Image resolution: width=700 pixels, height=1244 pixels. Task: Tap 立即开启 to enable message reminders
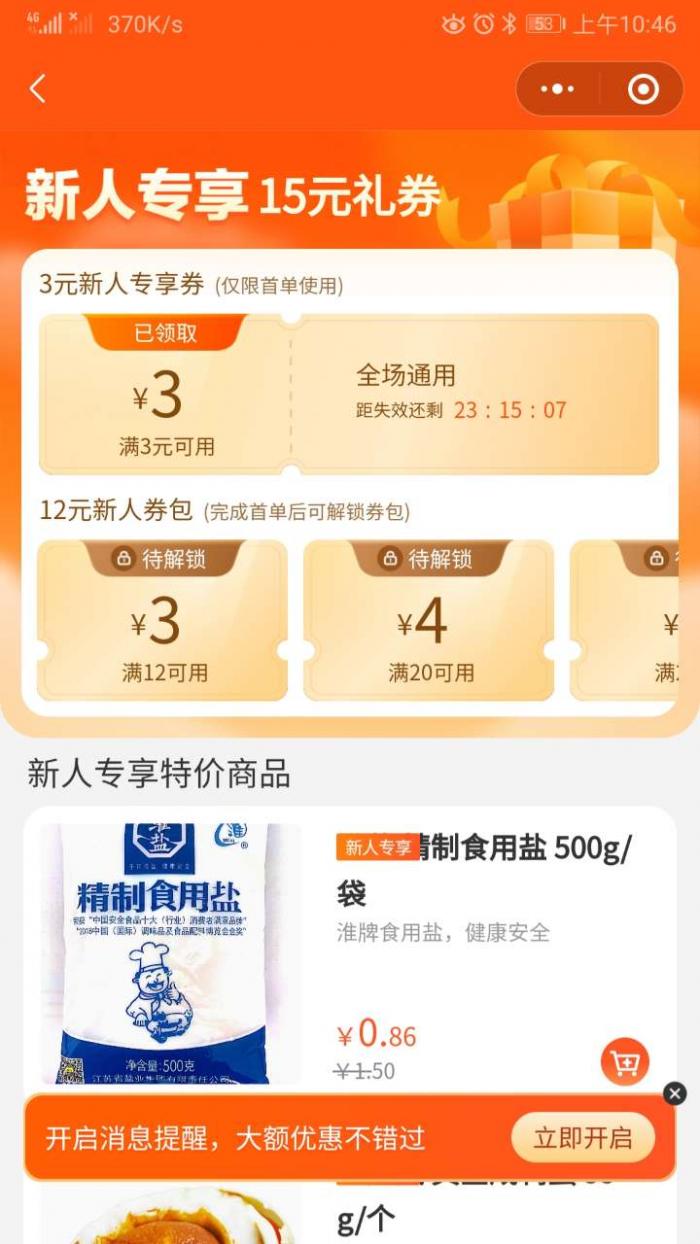582,1138
